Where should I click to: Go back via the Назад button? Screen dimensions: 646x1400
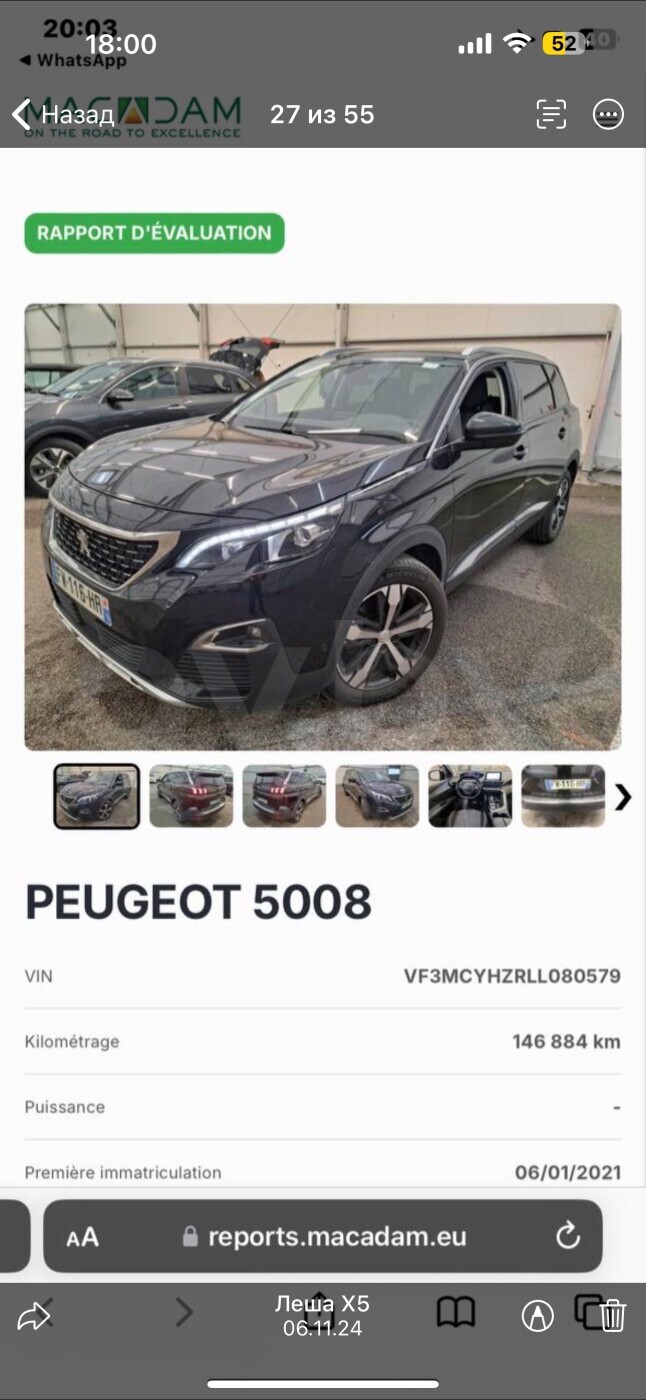(64, 114)
